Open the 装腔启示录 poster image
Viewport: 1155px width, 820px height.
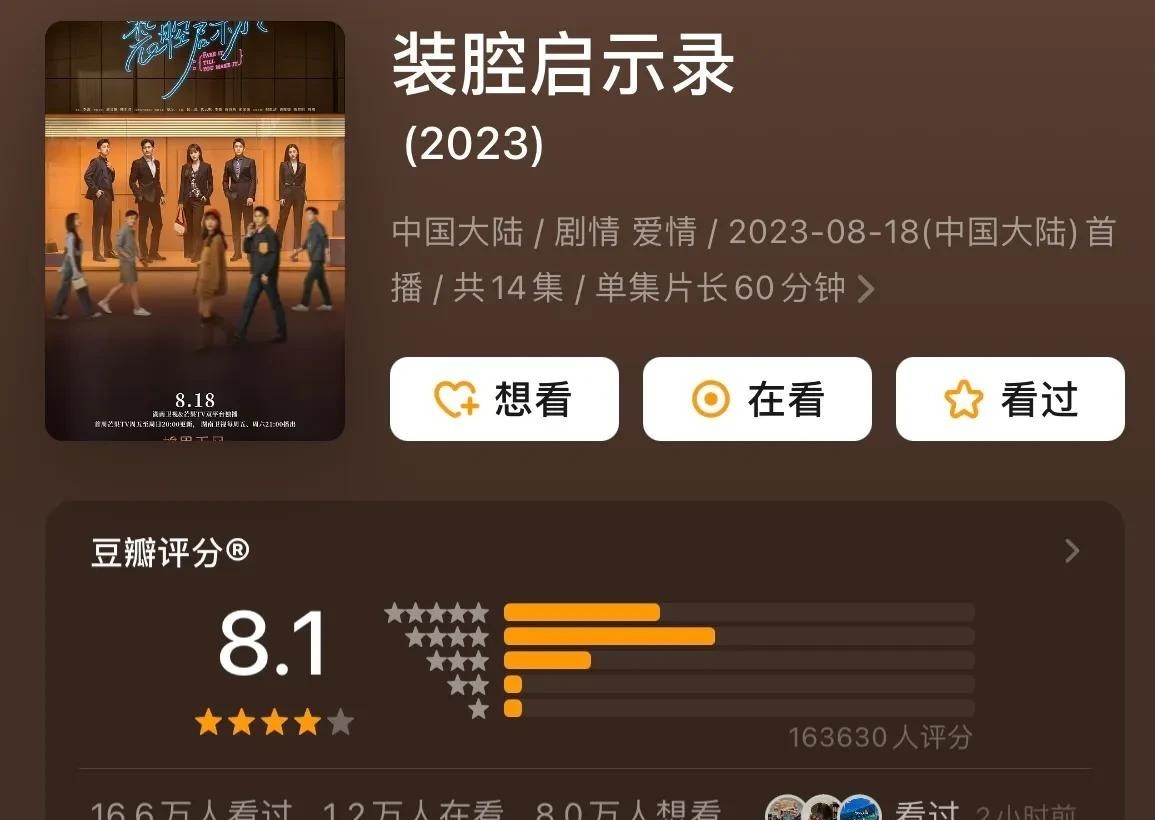195,231
